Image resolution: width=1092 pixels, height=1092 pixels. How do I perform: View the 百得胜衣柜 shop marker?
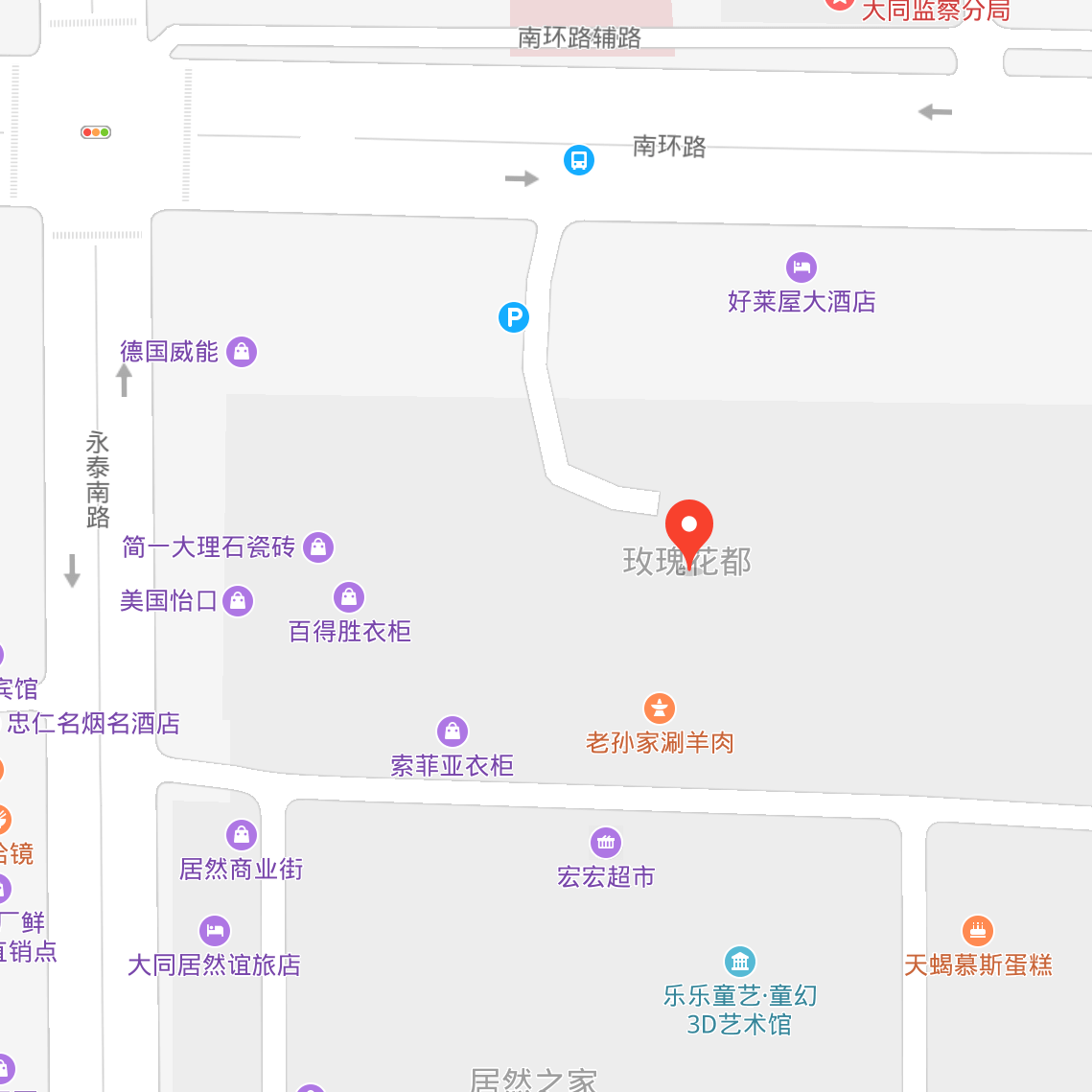[349, 597]
